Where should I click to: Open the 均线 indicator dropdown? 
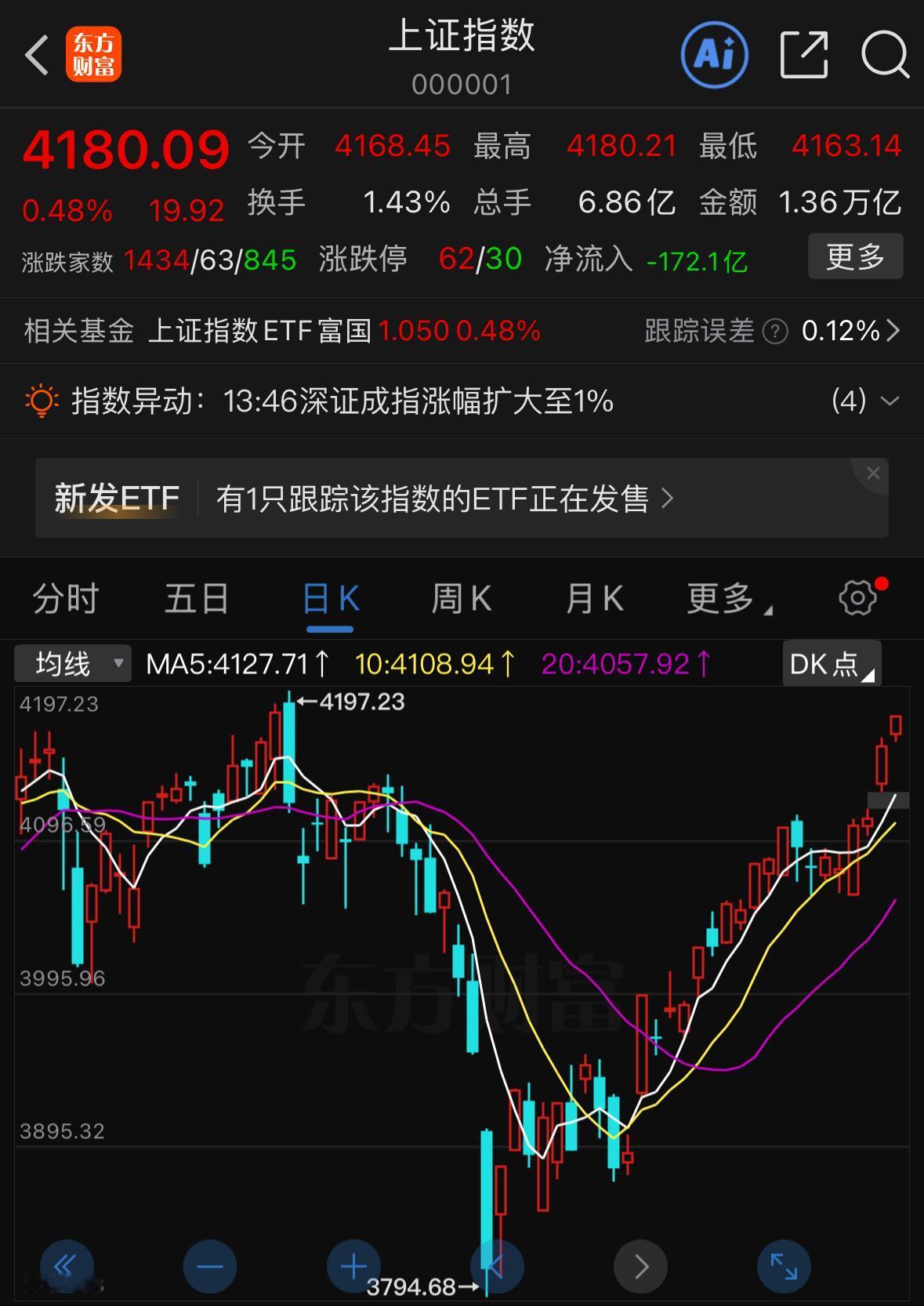click(x=72, y=664)
